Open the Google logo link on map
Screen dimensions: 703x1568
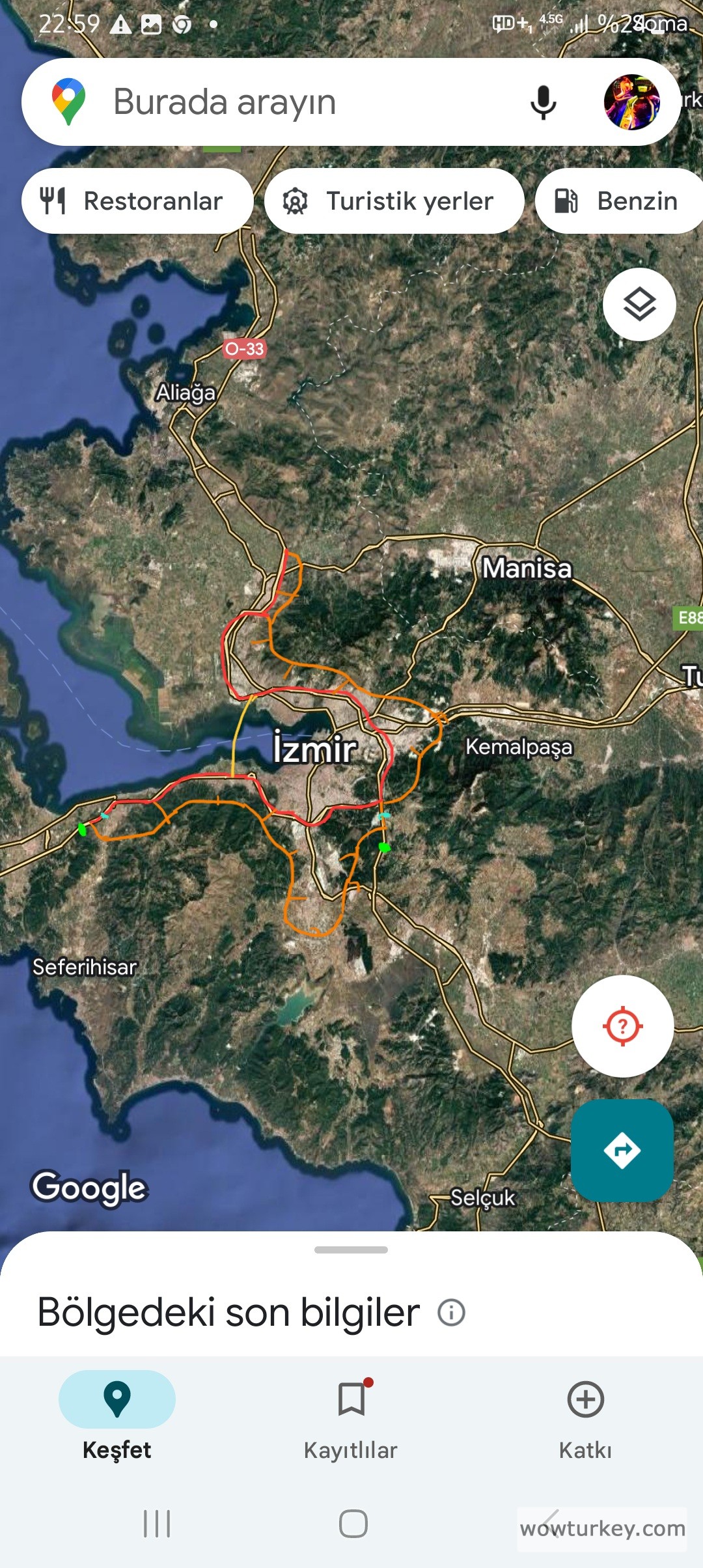90,1186
